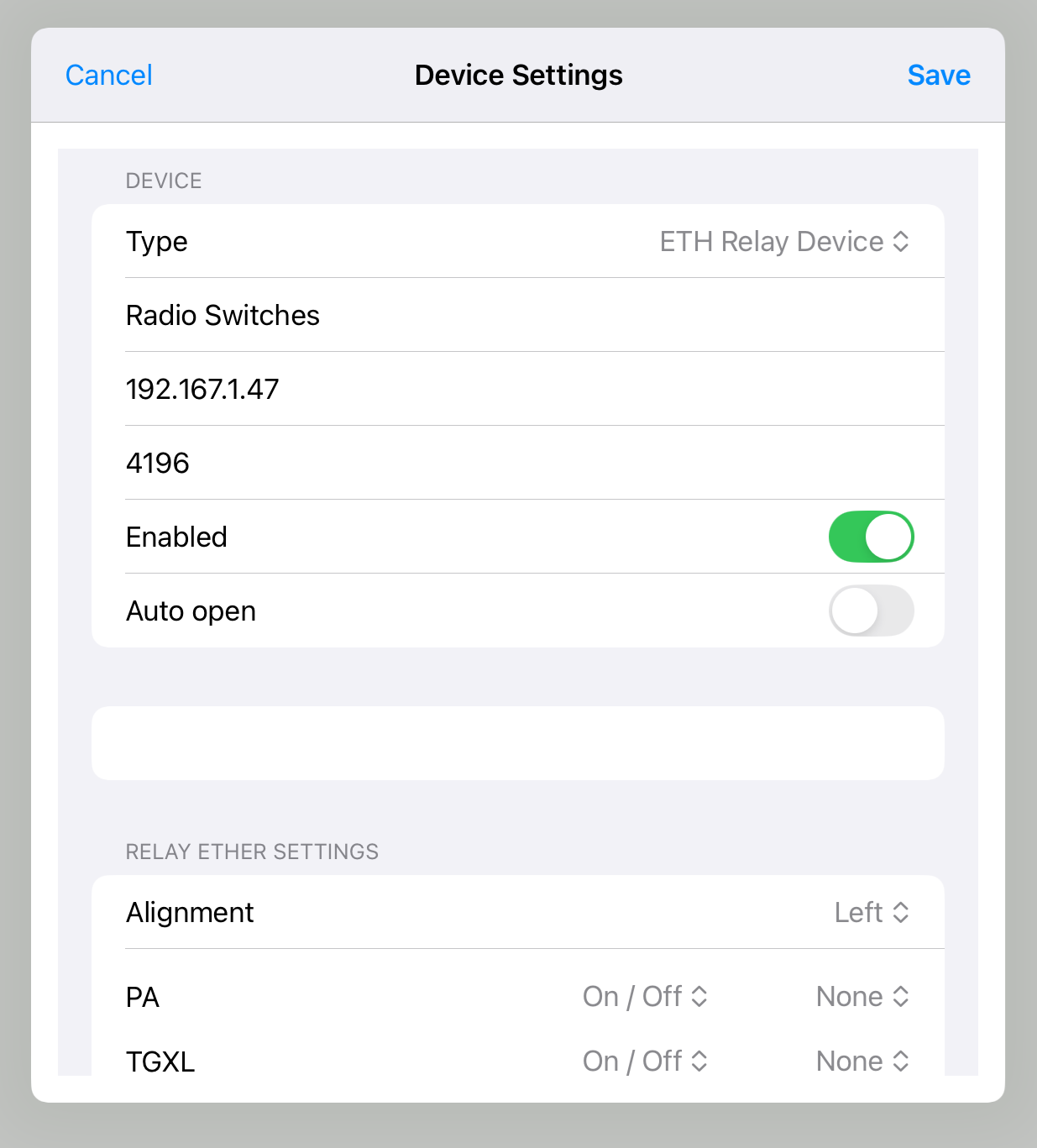Image resolution: width=1037 pixels, height=1148 pixels.
Task: Change the Alignment picker from Left
Action: [871, 913]
